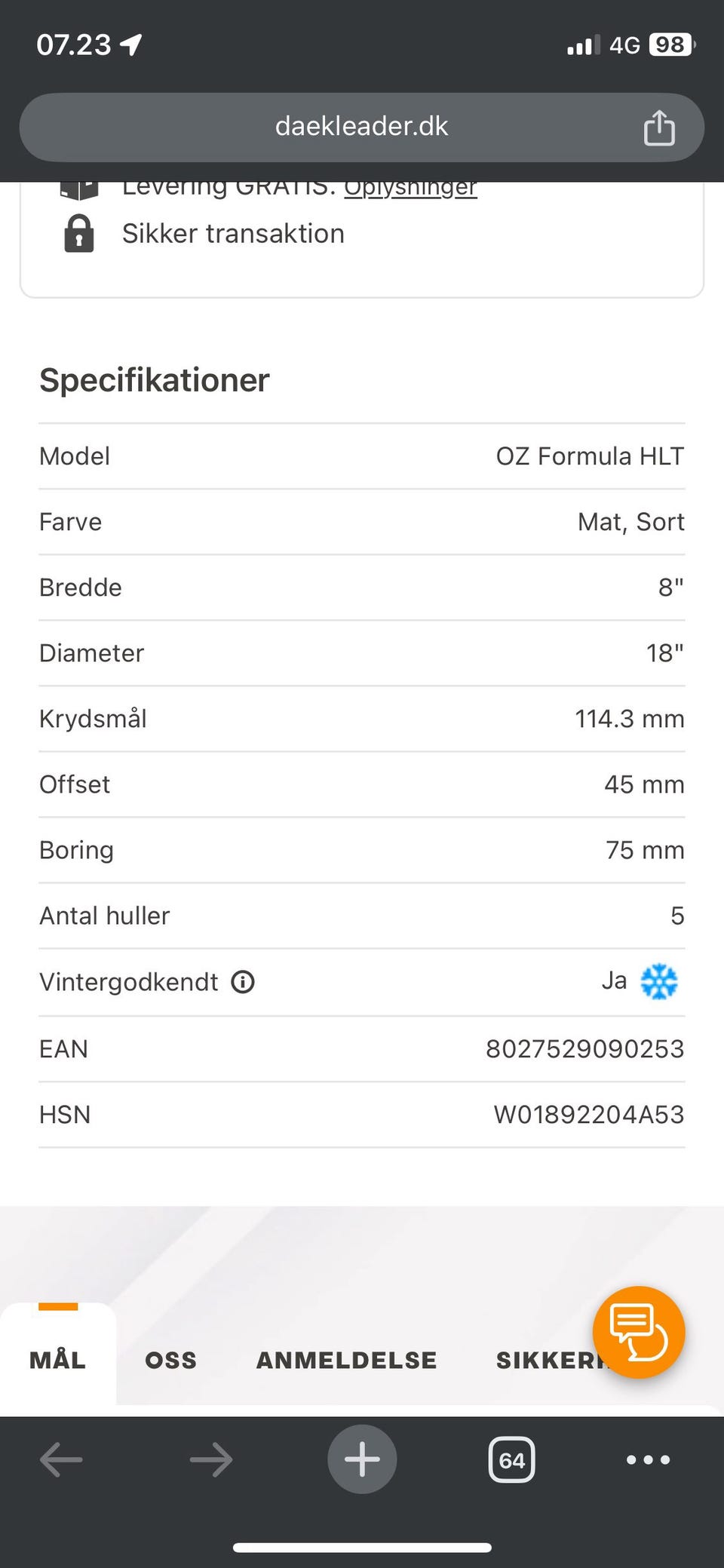This screenshot has width=724, height=1568.
Task: Share this page from the address bar
Action: (659, 127)
